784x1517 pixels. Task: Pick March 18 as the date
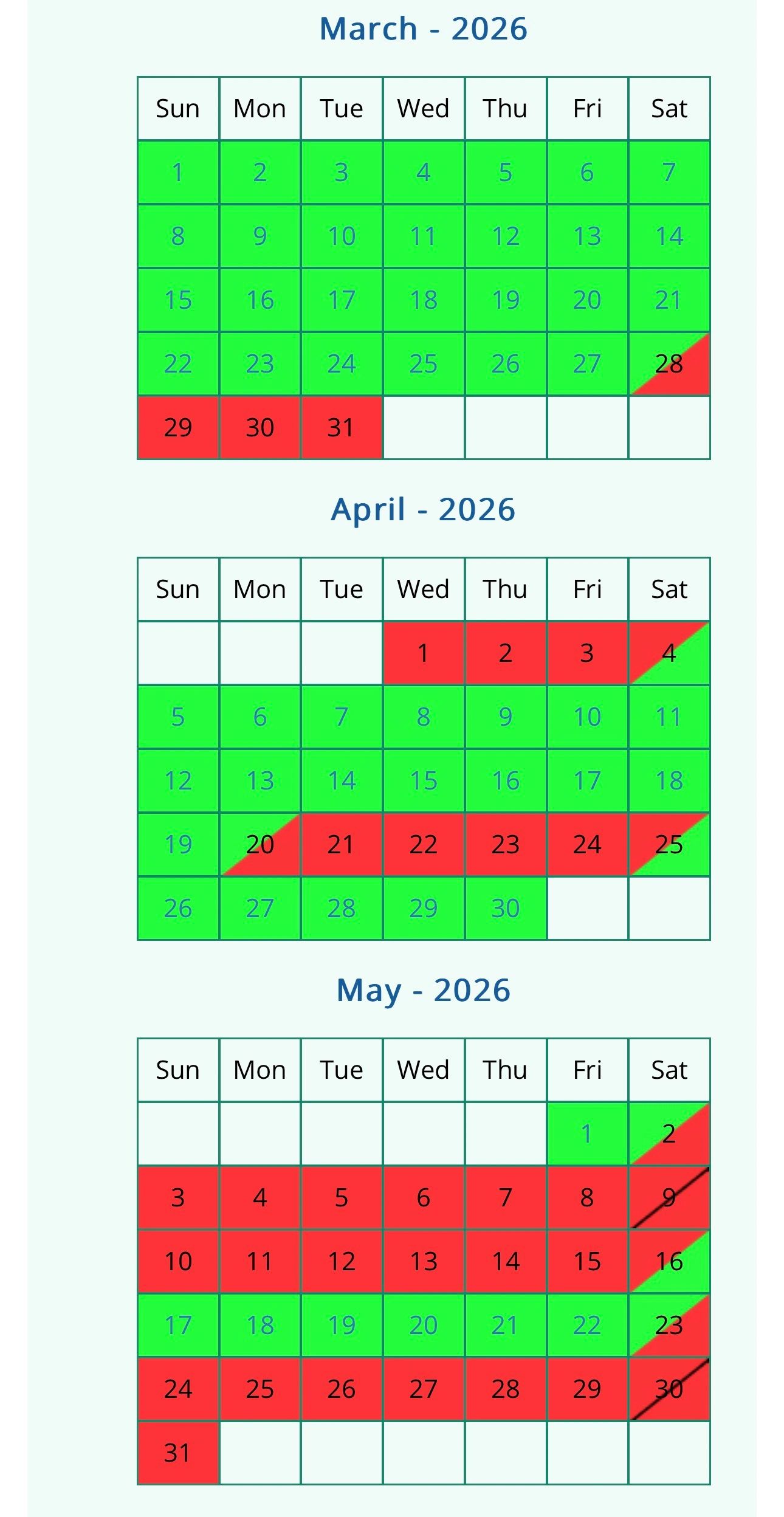tap(424, 300)
